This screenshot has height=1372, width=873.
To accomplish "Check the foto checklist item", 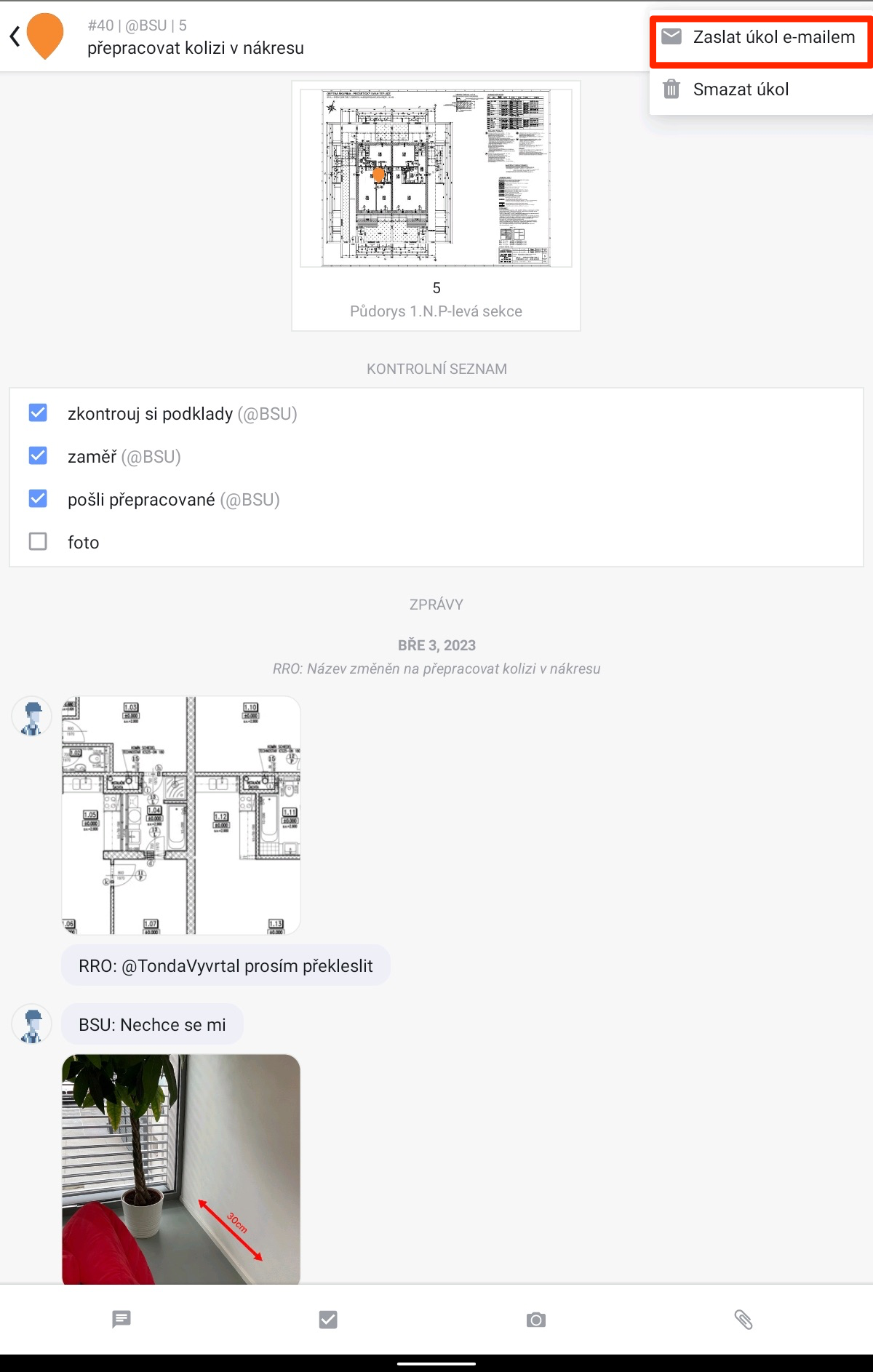I will (38, 542).
